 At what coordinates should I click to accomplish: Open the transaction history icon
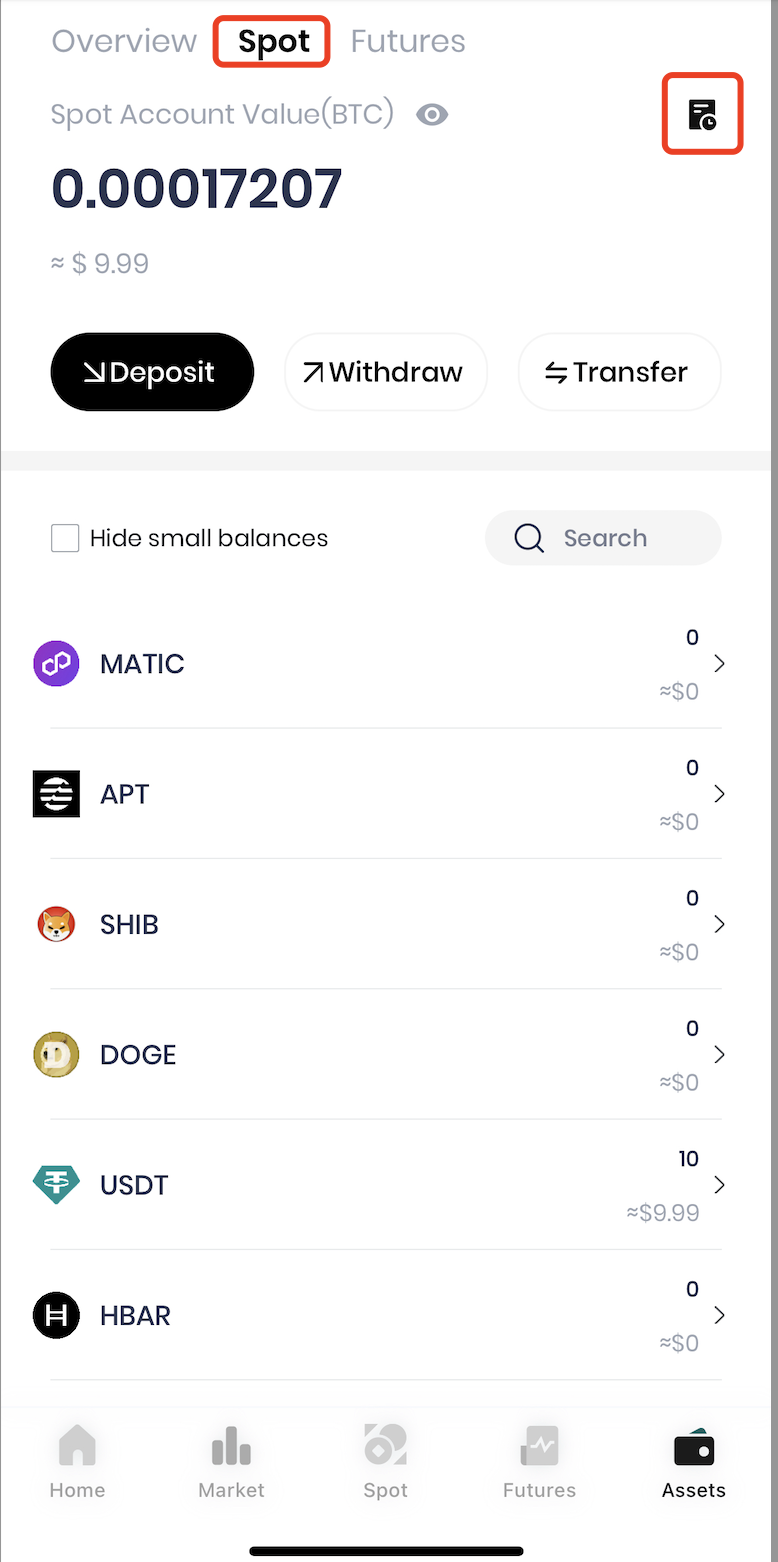(x=702, y=114)
